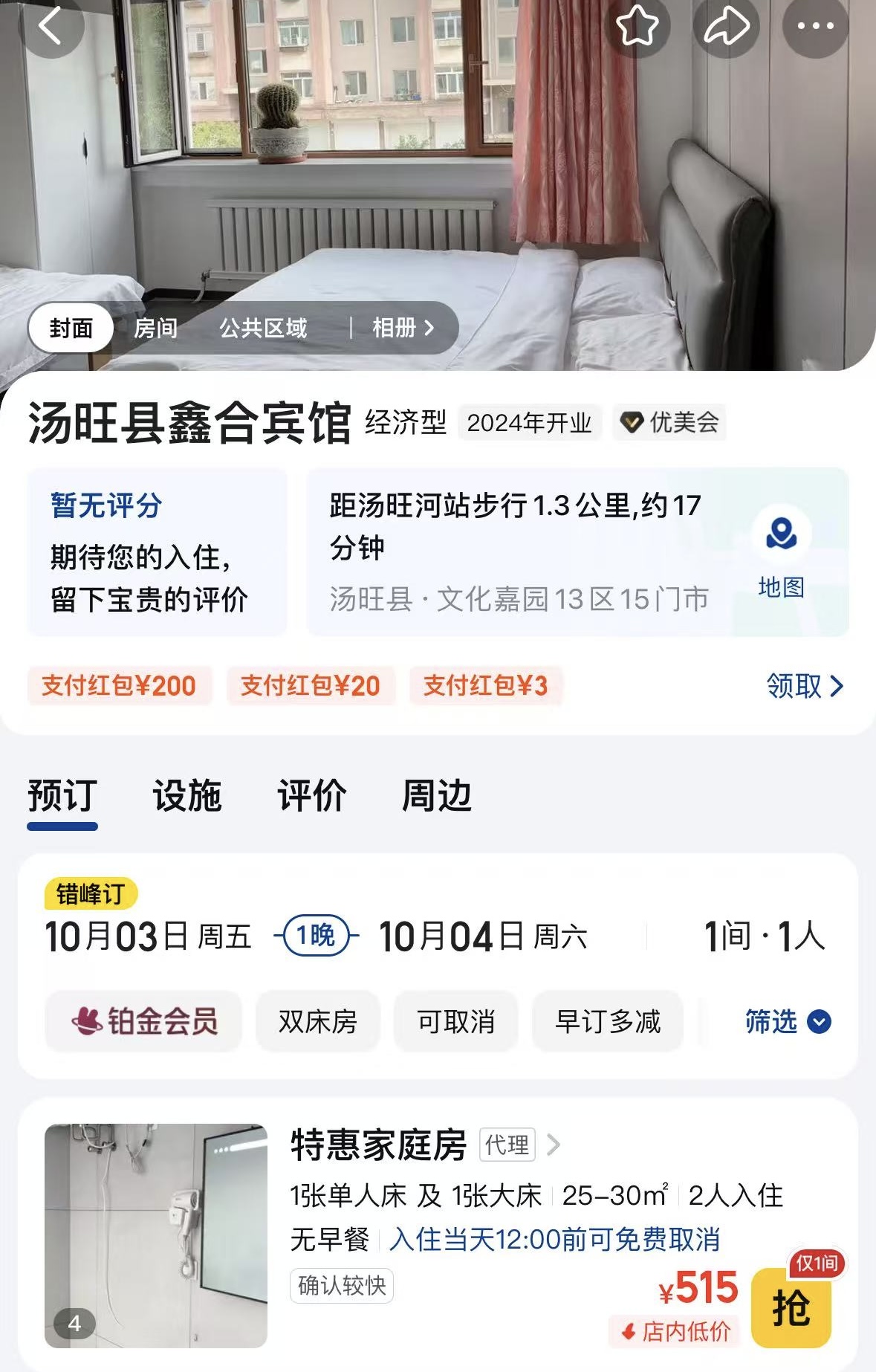Share this hotel listing

(727, 27)
